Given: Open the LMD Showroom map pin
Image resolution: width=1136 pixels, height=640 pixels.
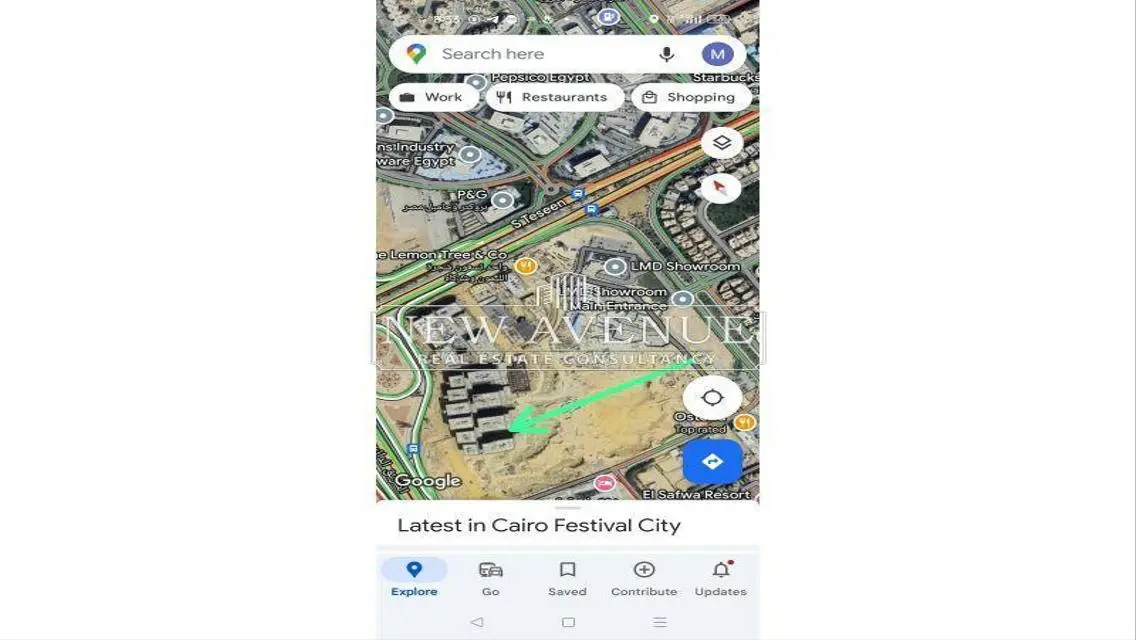Looking at the screenshot, I should coord(616,266).
